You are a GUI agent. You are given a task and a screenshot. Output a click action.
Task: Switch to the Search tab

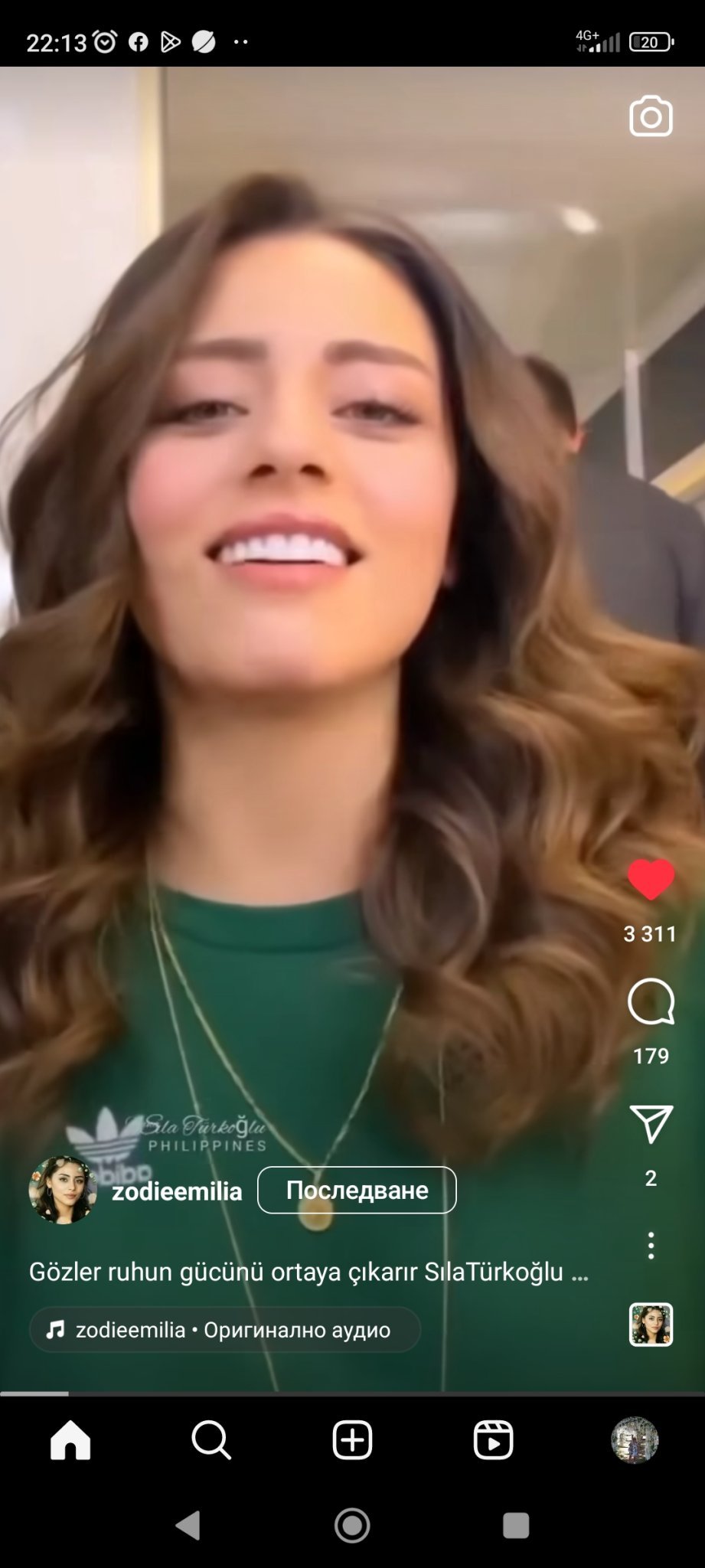tap(211, 1440)
